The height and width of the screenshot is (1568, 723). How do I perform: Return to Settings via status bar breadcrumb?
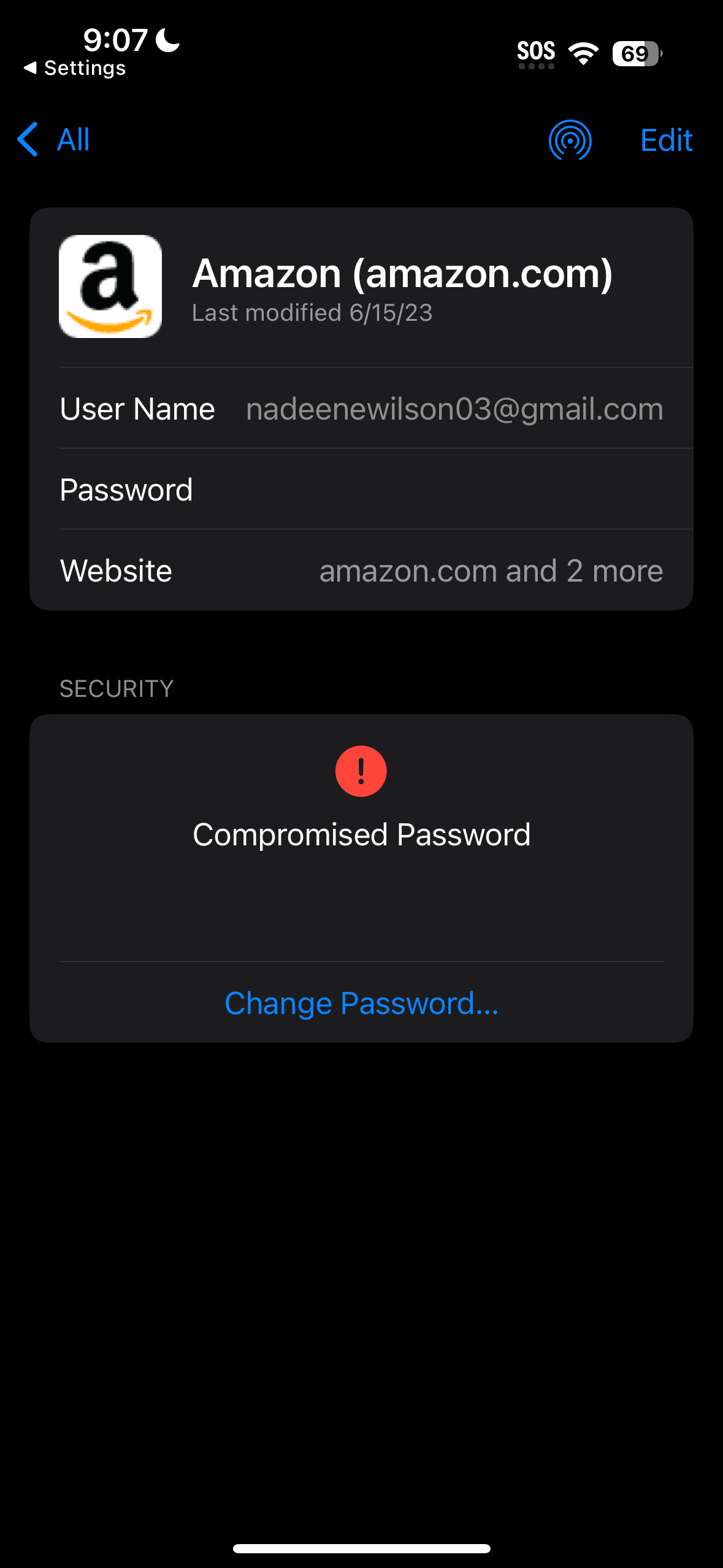click(x=75, y=68)
